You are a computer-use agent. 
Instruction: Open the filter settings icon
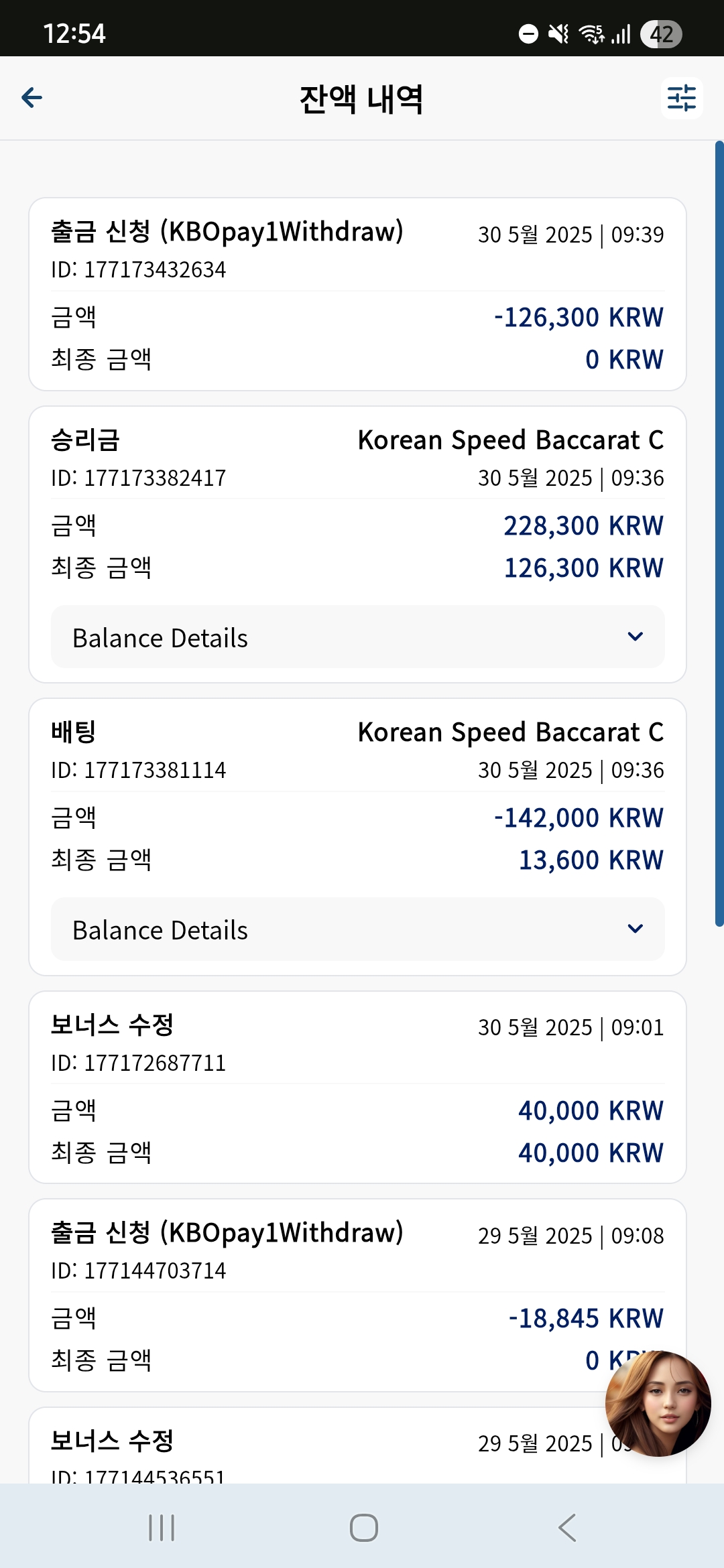682,99
